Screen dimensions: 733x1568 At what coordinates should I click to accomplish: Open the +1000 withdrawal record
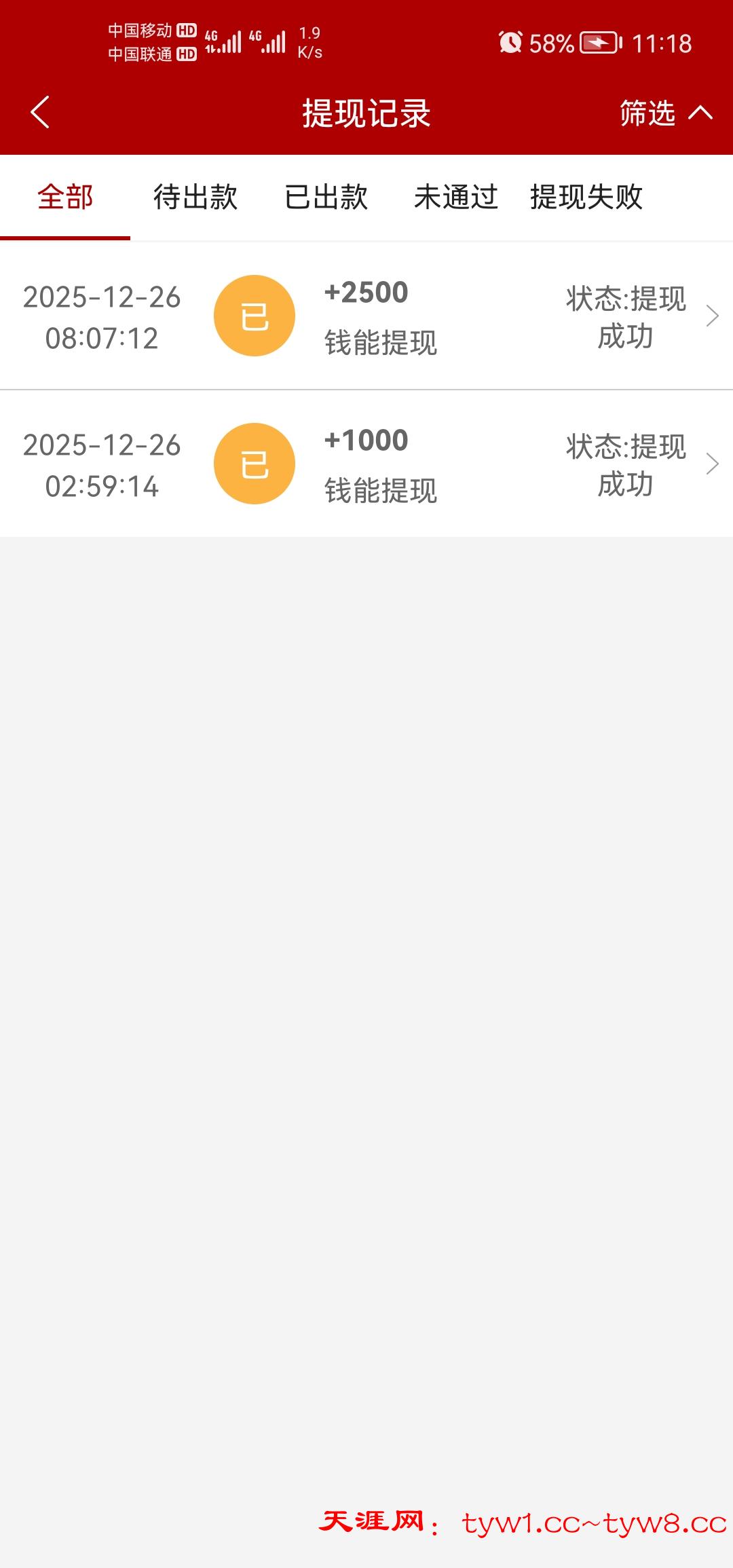click(x=366, y=464)
